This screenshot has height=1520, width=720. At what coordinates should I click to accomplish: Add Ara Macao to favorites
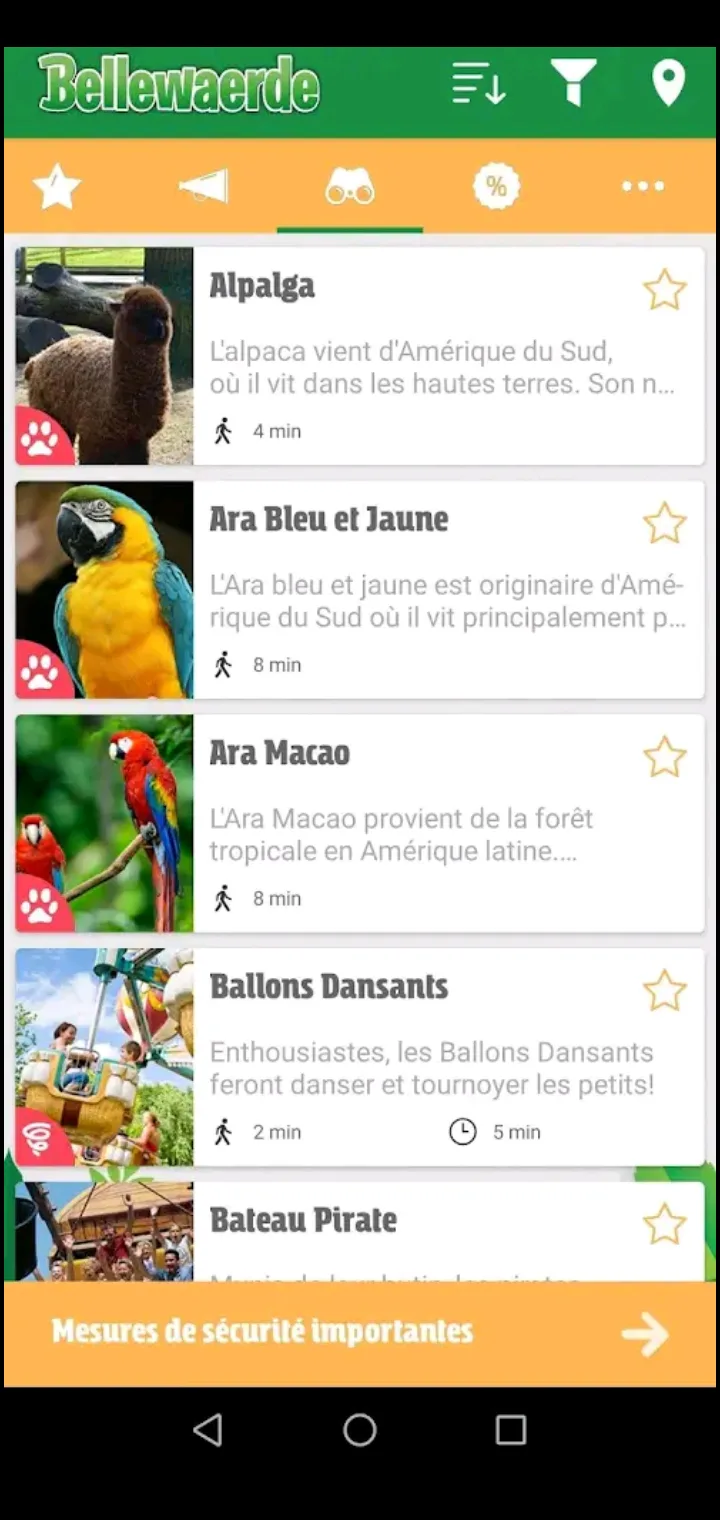tap(664, 757)
